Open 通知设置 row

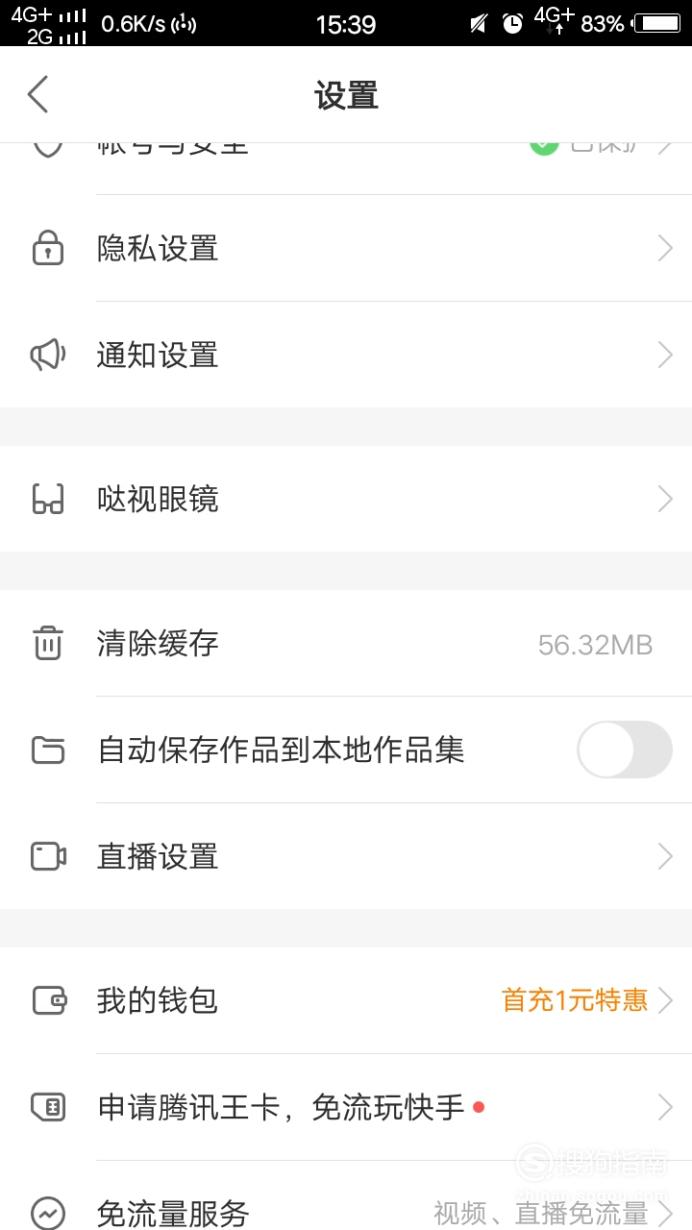(x=346, y=355)
